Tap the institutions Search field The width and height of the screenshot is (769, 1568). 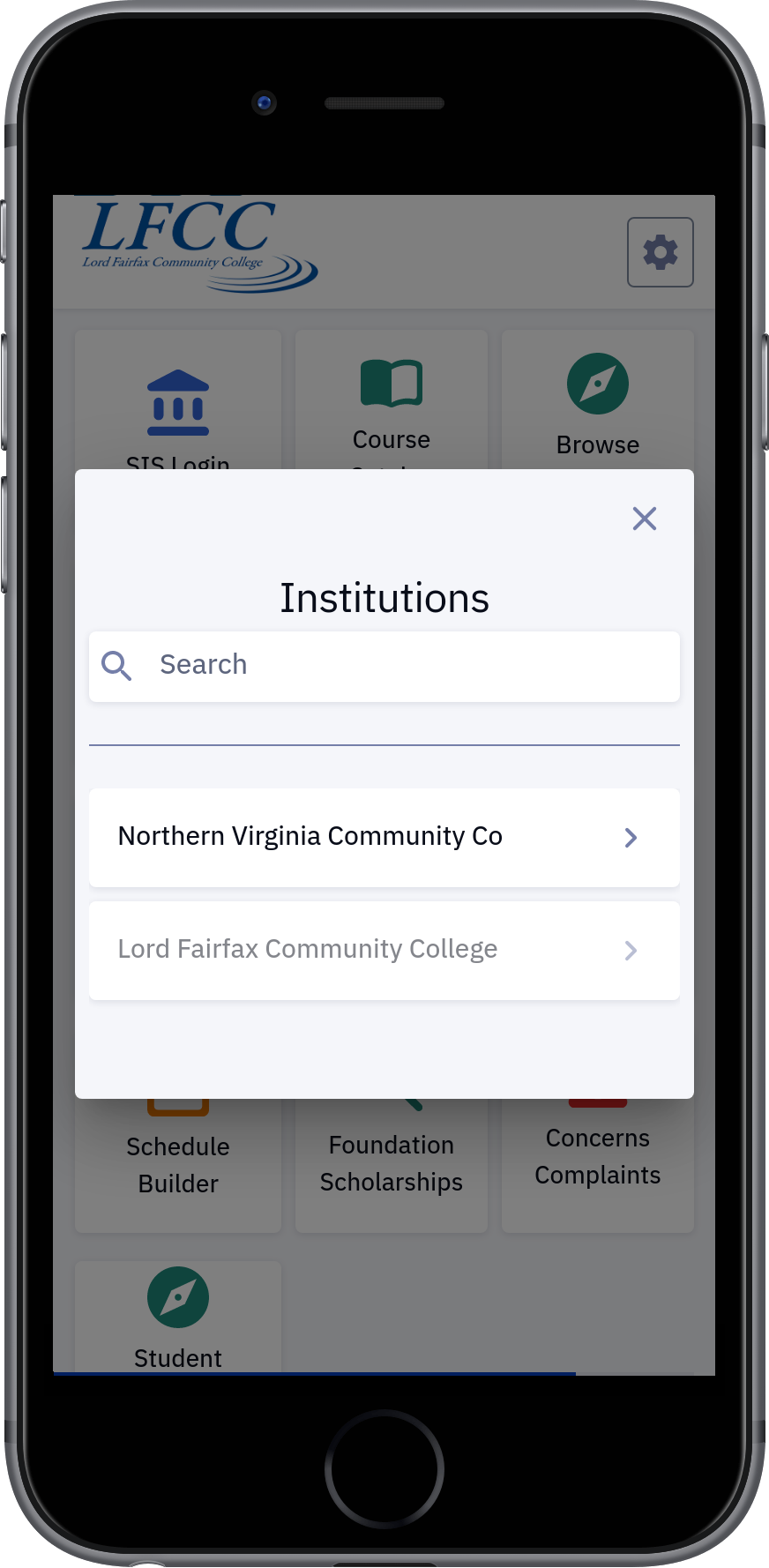[384, 666]
